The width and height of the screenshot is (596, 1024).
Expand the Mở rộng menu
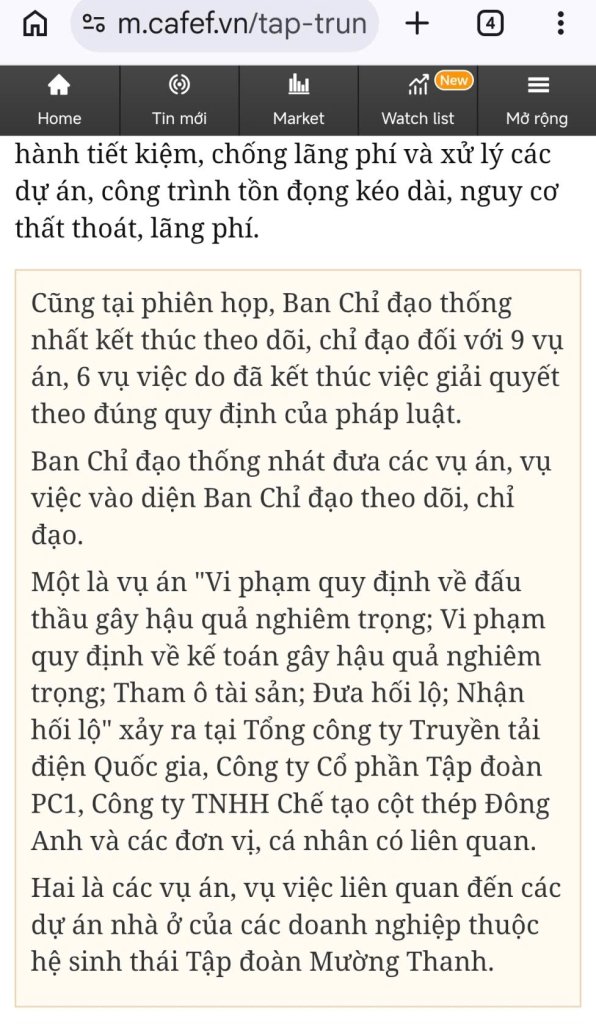coord(537,100)
